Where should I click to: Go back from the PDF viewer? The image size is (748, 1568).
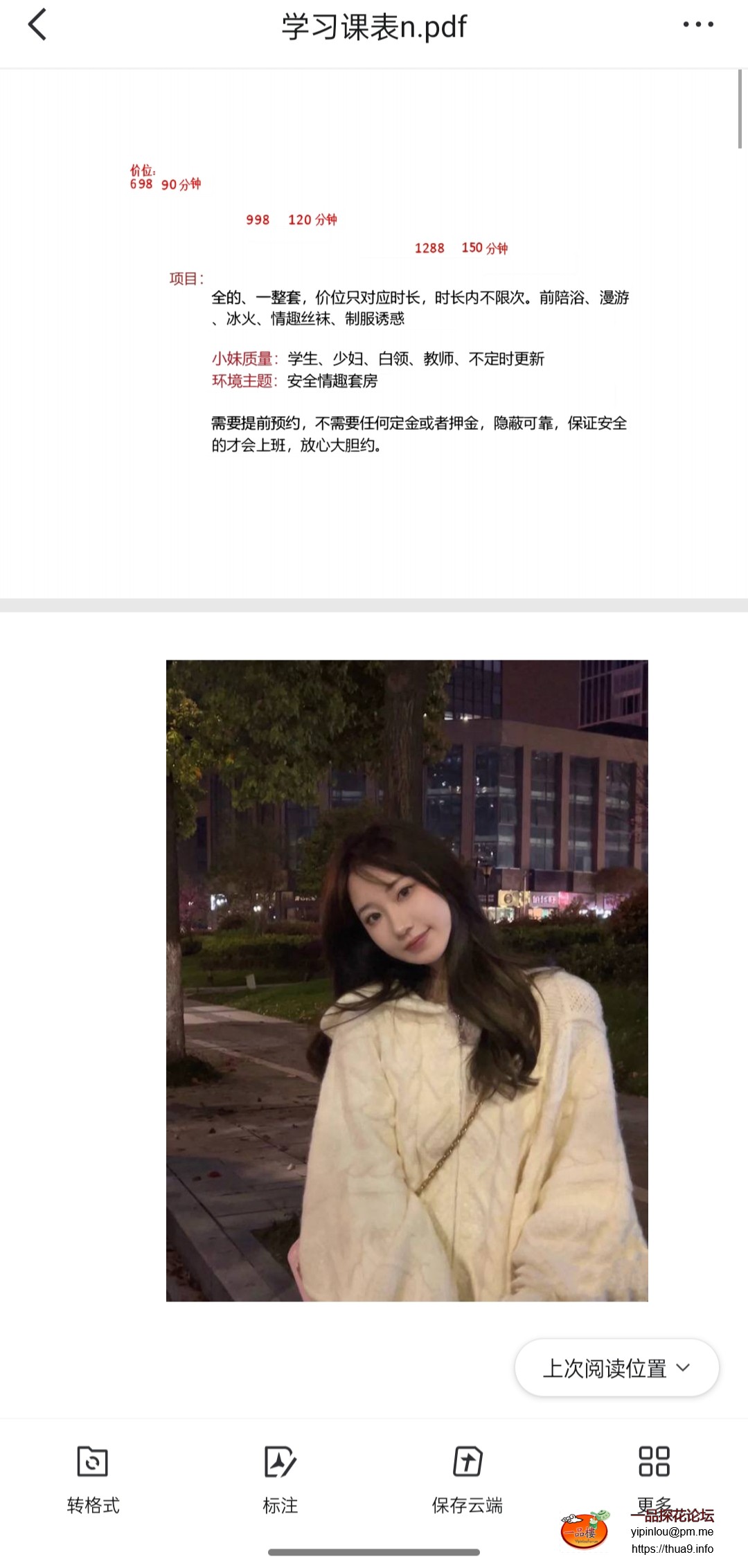[x=37, y=26]
